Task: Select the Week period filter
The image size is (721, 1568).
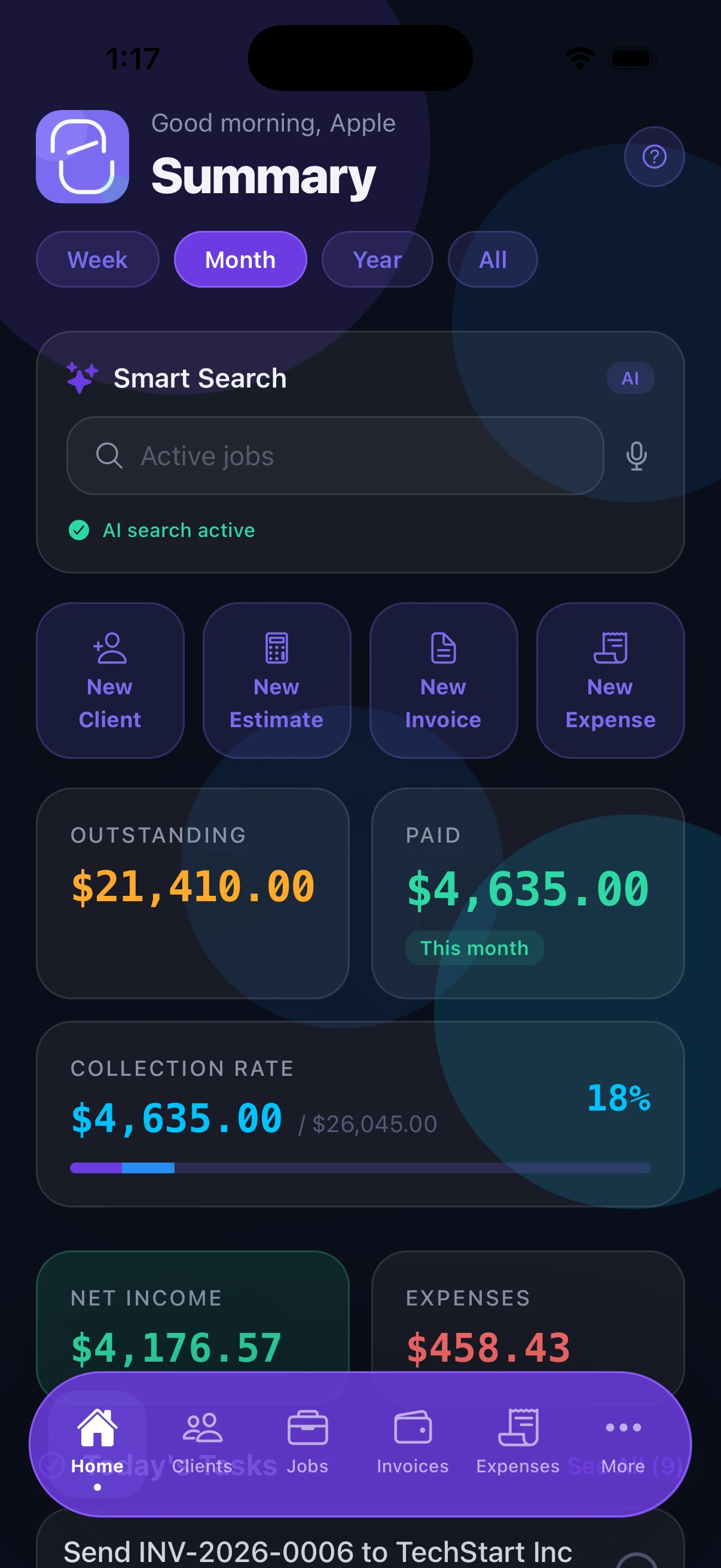Action: [97, 260]
